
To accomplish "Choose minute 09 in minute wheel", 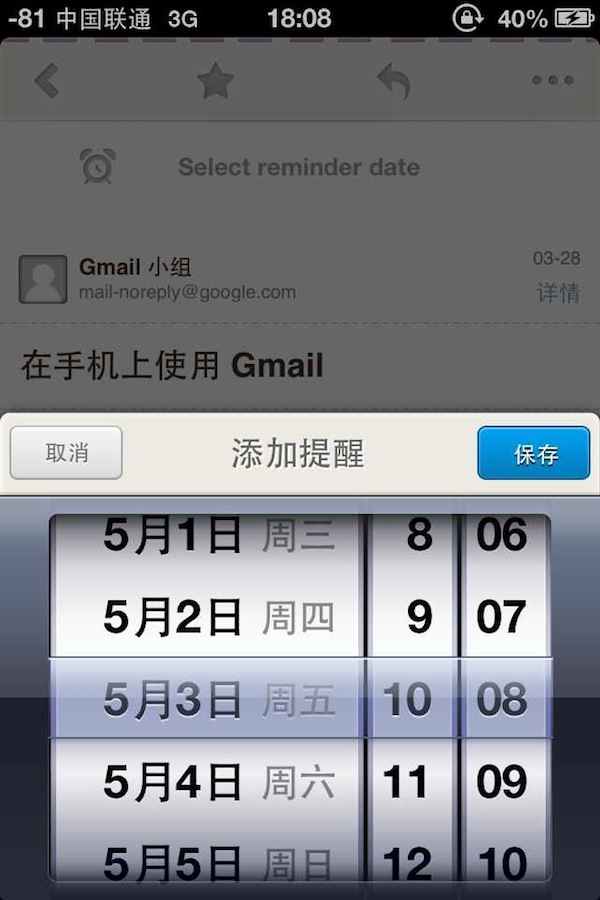I will (501, 782).
